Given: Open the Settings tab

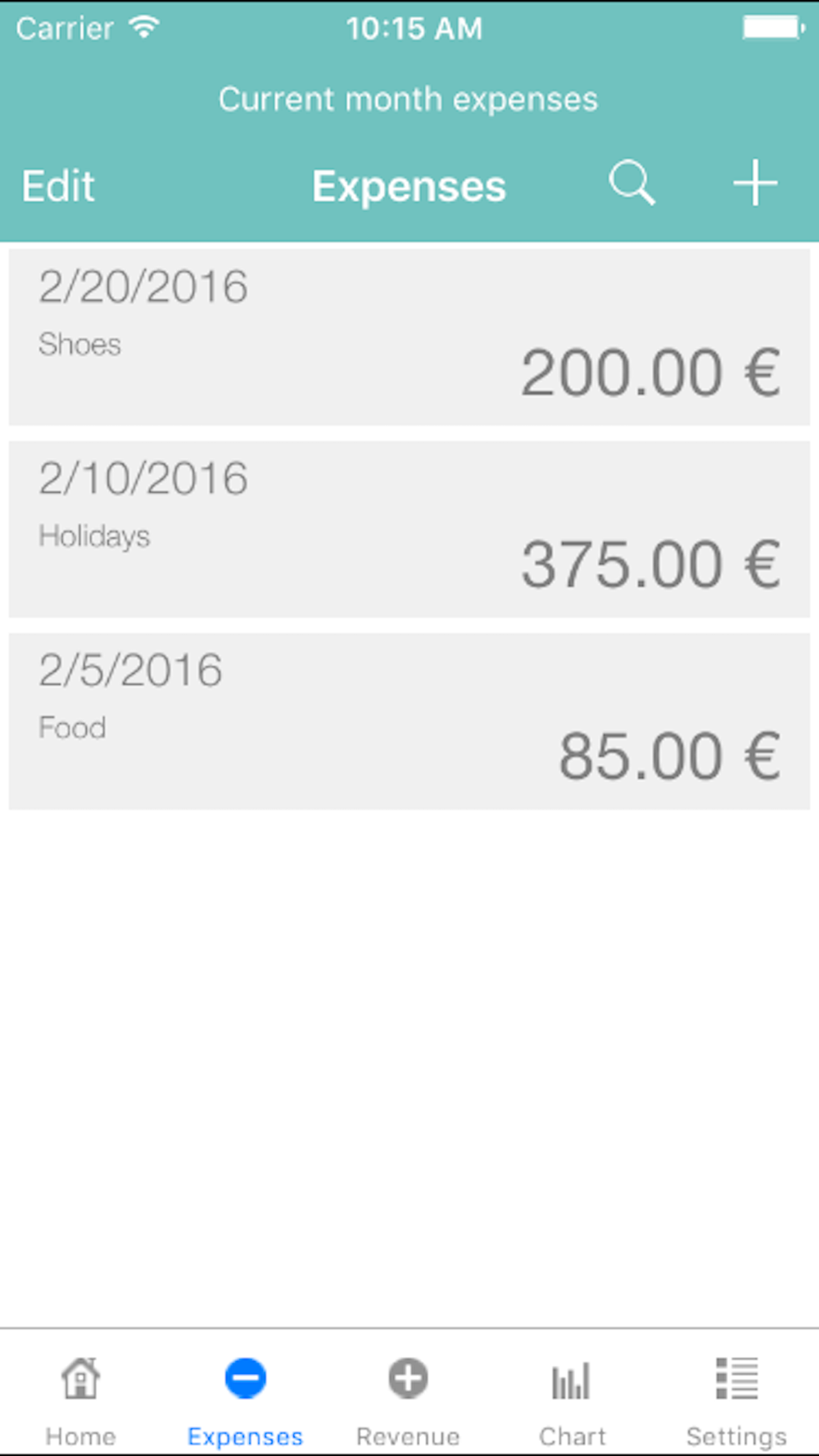Looking at the screenshot, I should tap(736, 1400).
